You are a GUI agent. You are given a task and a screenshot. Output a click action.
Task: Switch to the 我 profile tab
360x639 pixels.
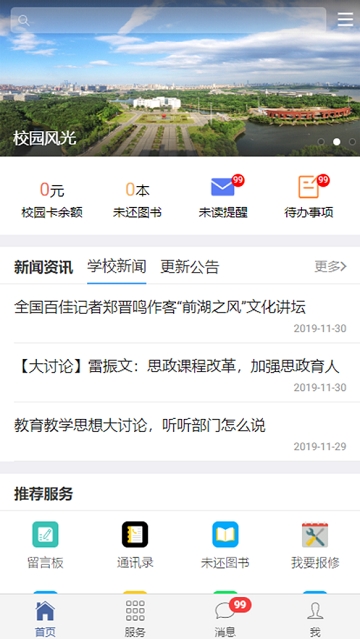click(315, 617)
